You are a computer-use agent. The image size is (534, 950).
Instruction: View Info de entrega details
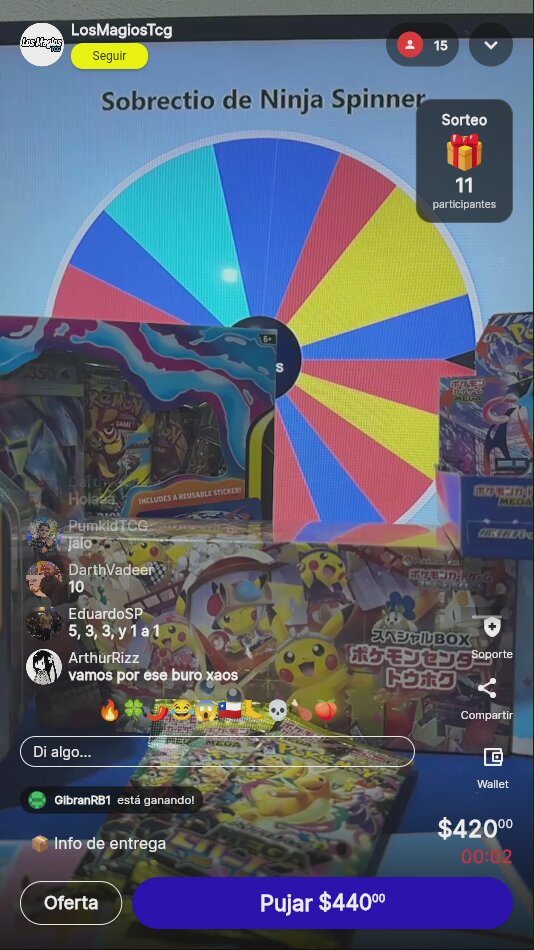pyautogui.click(x=99, y=843)
